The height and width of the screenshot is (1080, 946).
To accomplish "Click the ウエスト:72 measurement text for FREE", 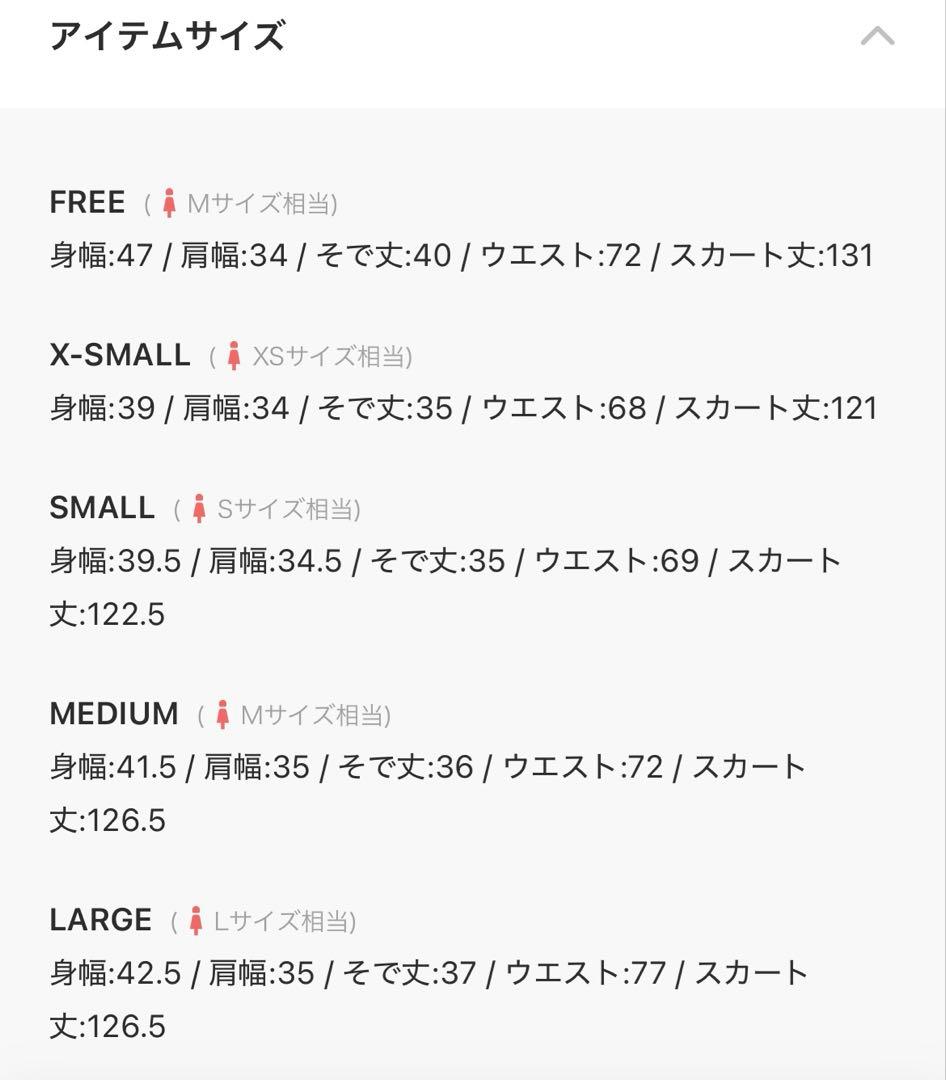I will (x=561, y=255).
